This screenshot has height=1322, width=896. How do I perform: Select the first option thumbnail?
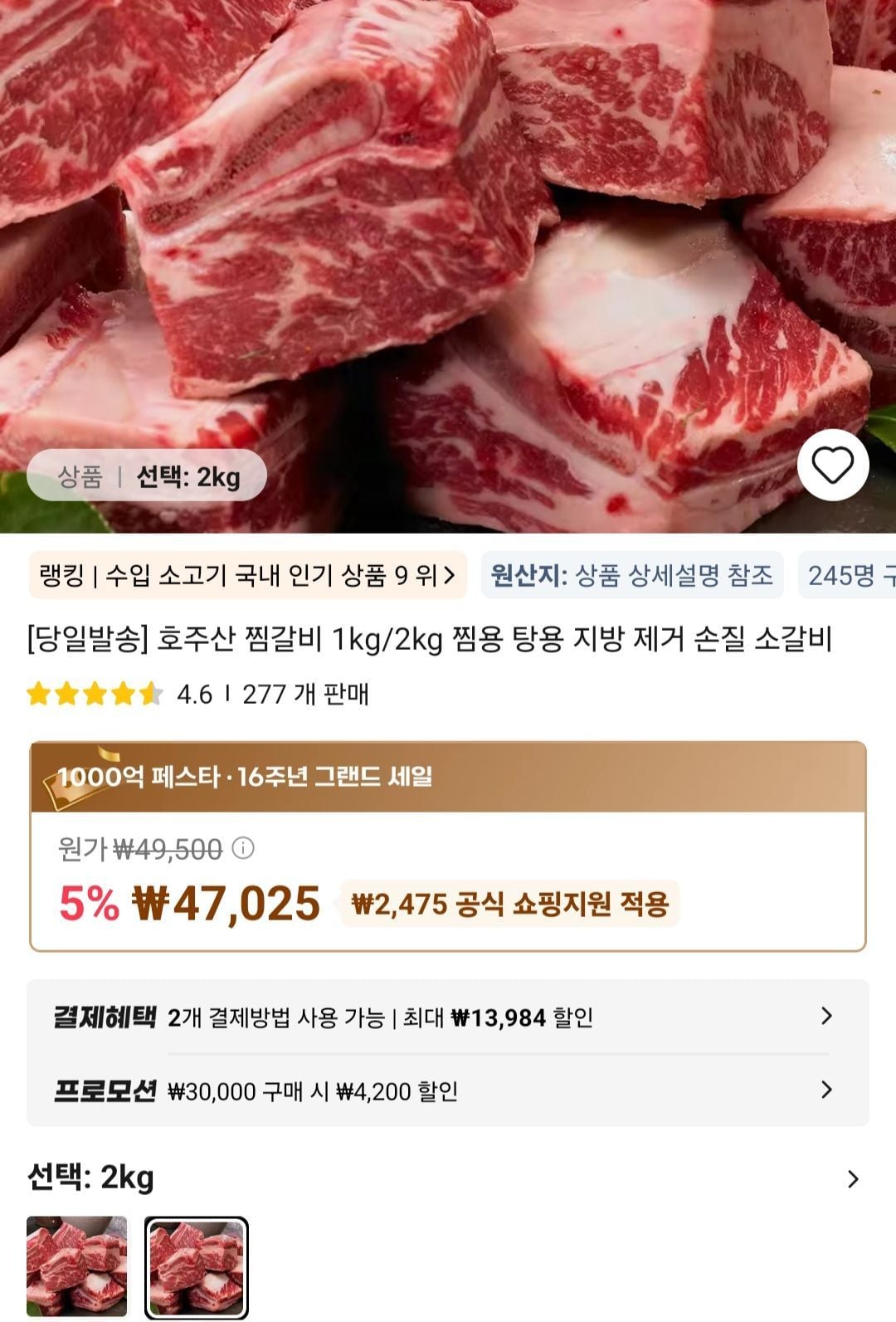pos(77,1267)
